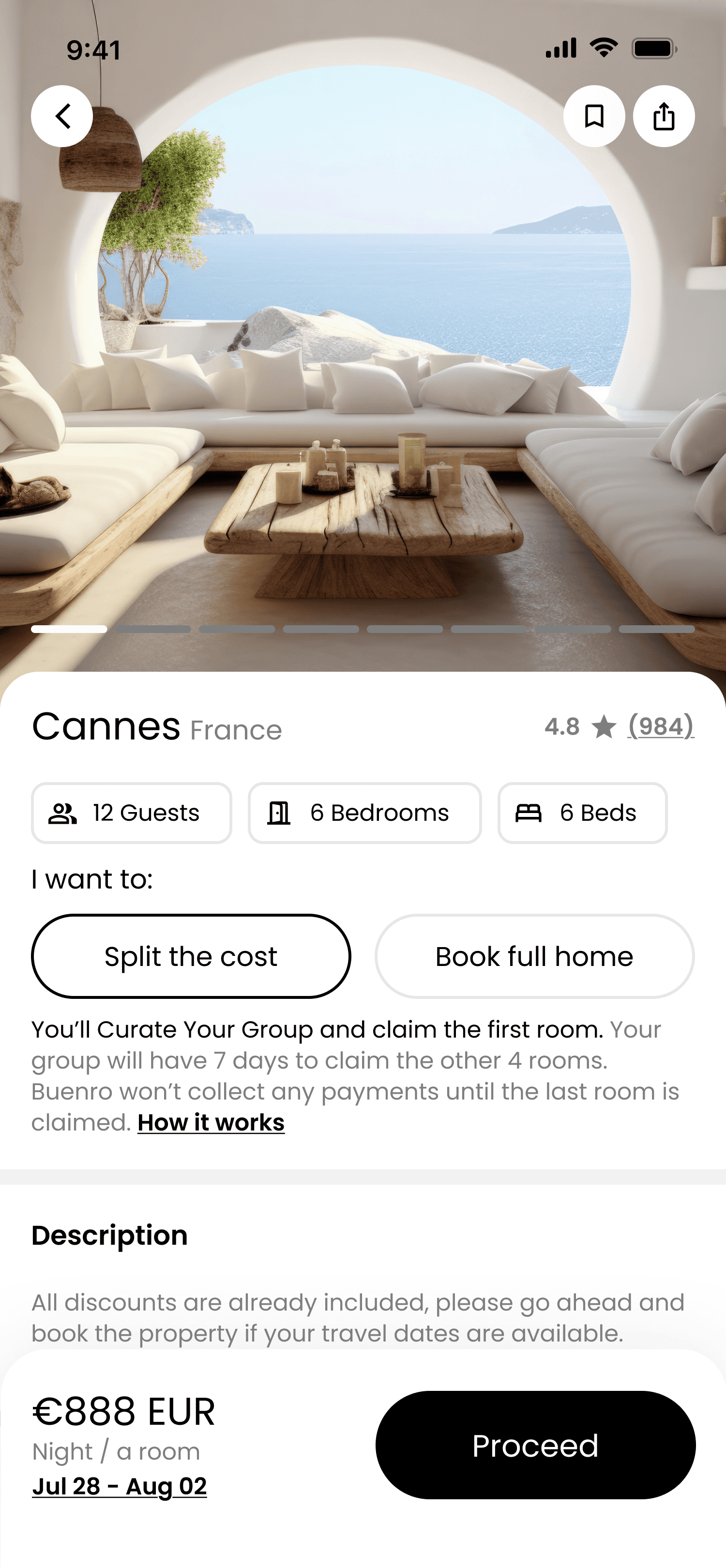Tap the 12 Guests chip
This screenshot has width=726, height=1568.
[x=132, y=813]
